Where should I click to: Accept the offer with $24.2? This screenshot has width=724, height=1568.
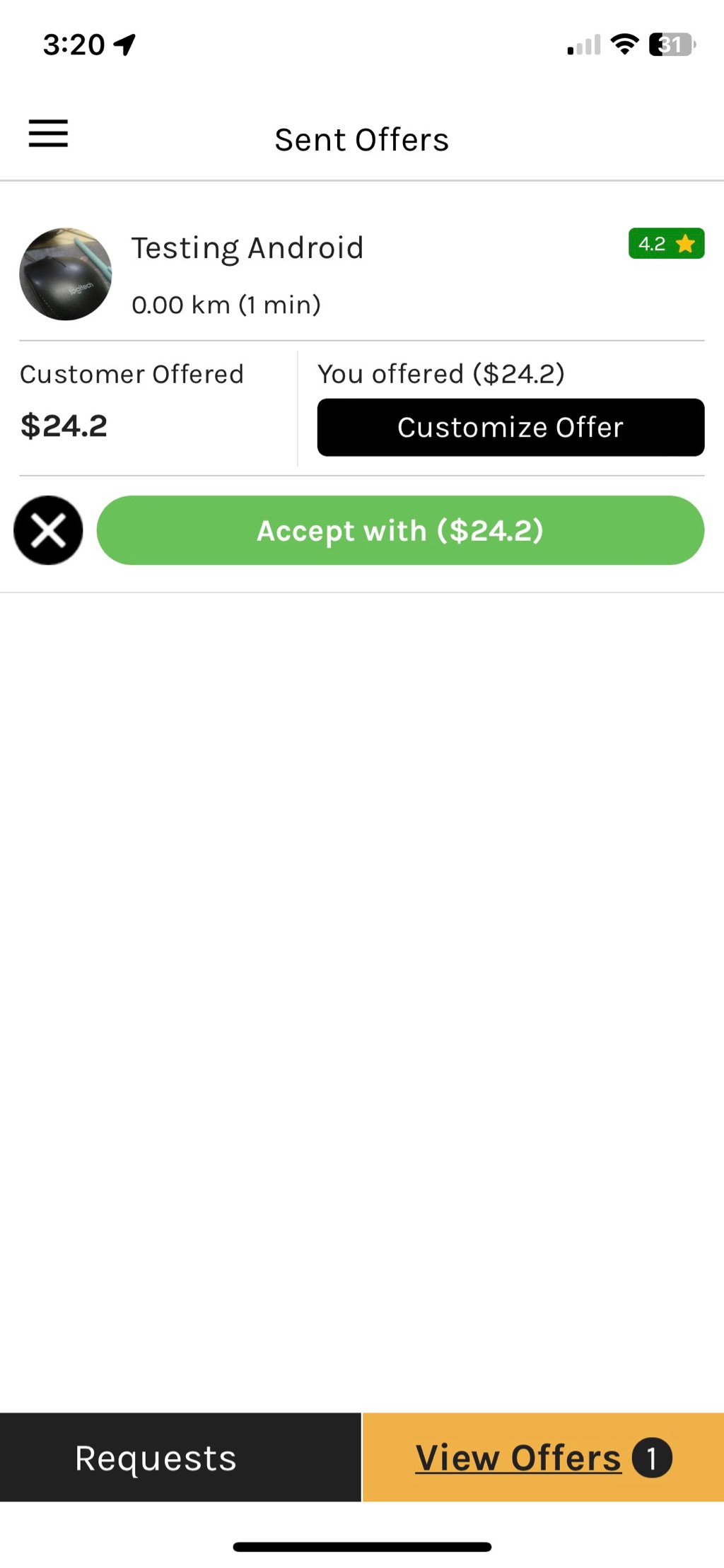(400, 530)
